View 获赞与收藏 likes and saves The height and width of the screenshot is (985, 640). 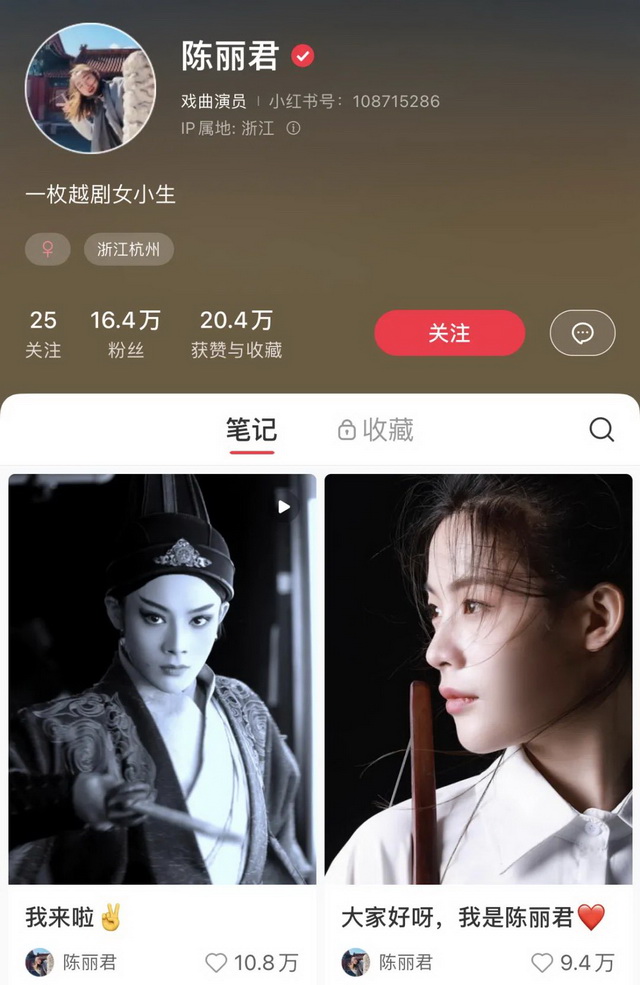[x=236, y=334]
